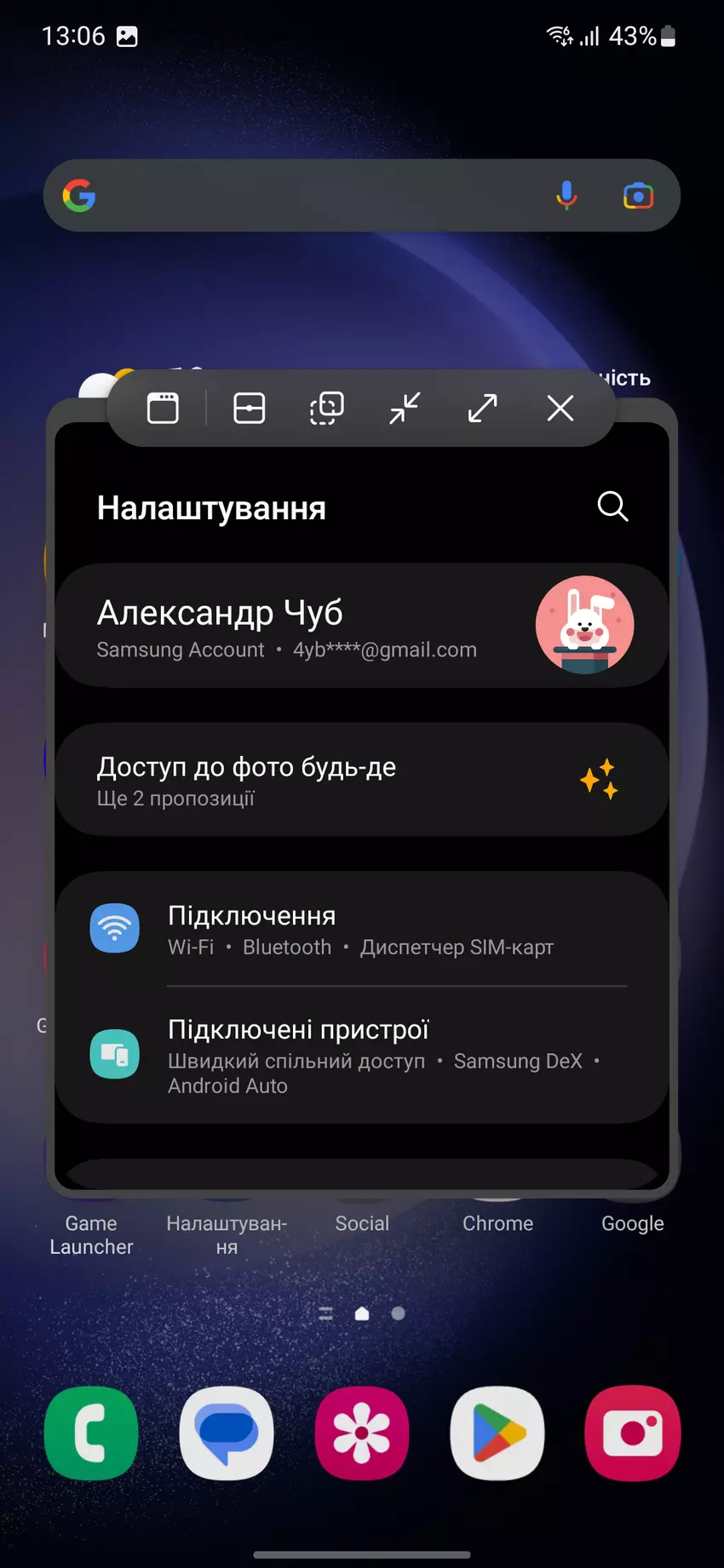Start Google voice search with the microphone
This screenshot has width=724, height=1568.
[566, 196]
